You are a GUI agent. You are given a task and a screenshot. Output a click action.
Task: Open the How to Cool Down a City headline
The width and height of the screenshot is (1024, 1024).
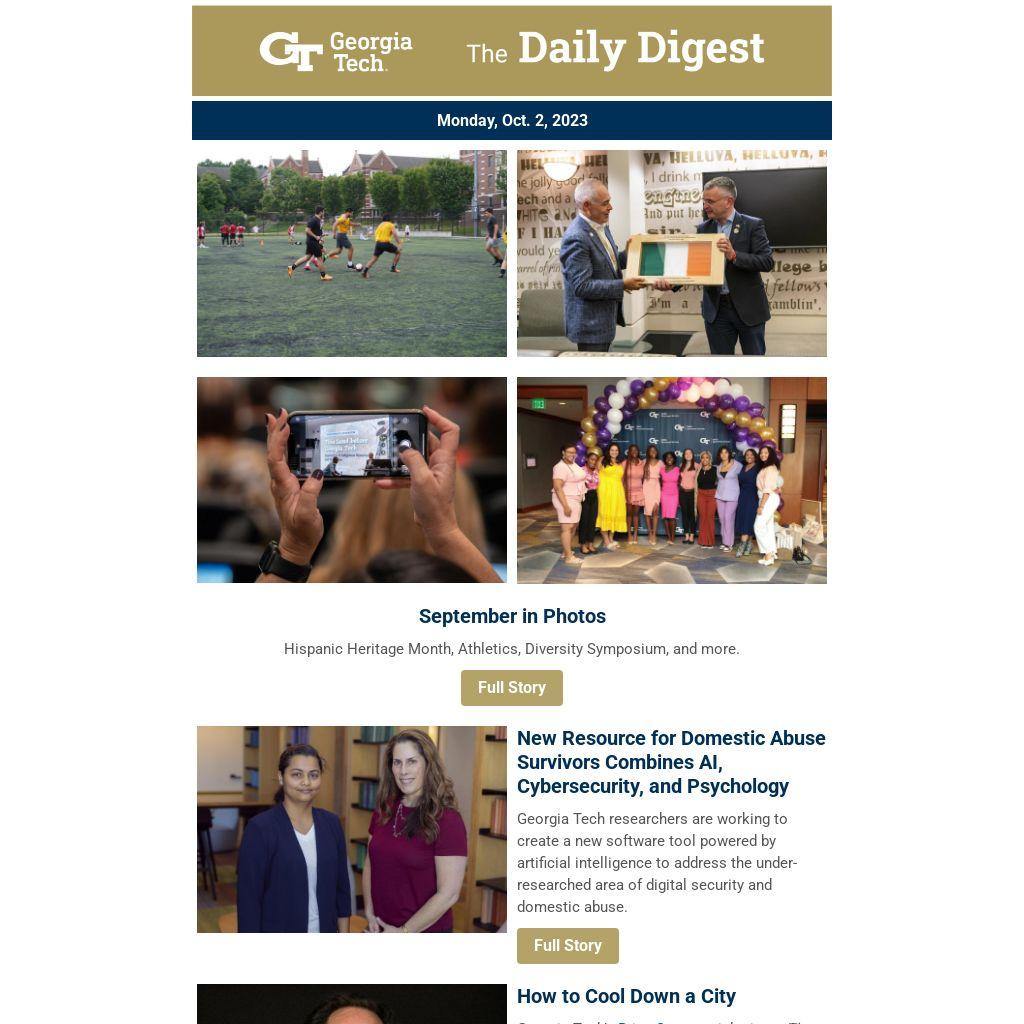626,996
